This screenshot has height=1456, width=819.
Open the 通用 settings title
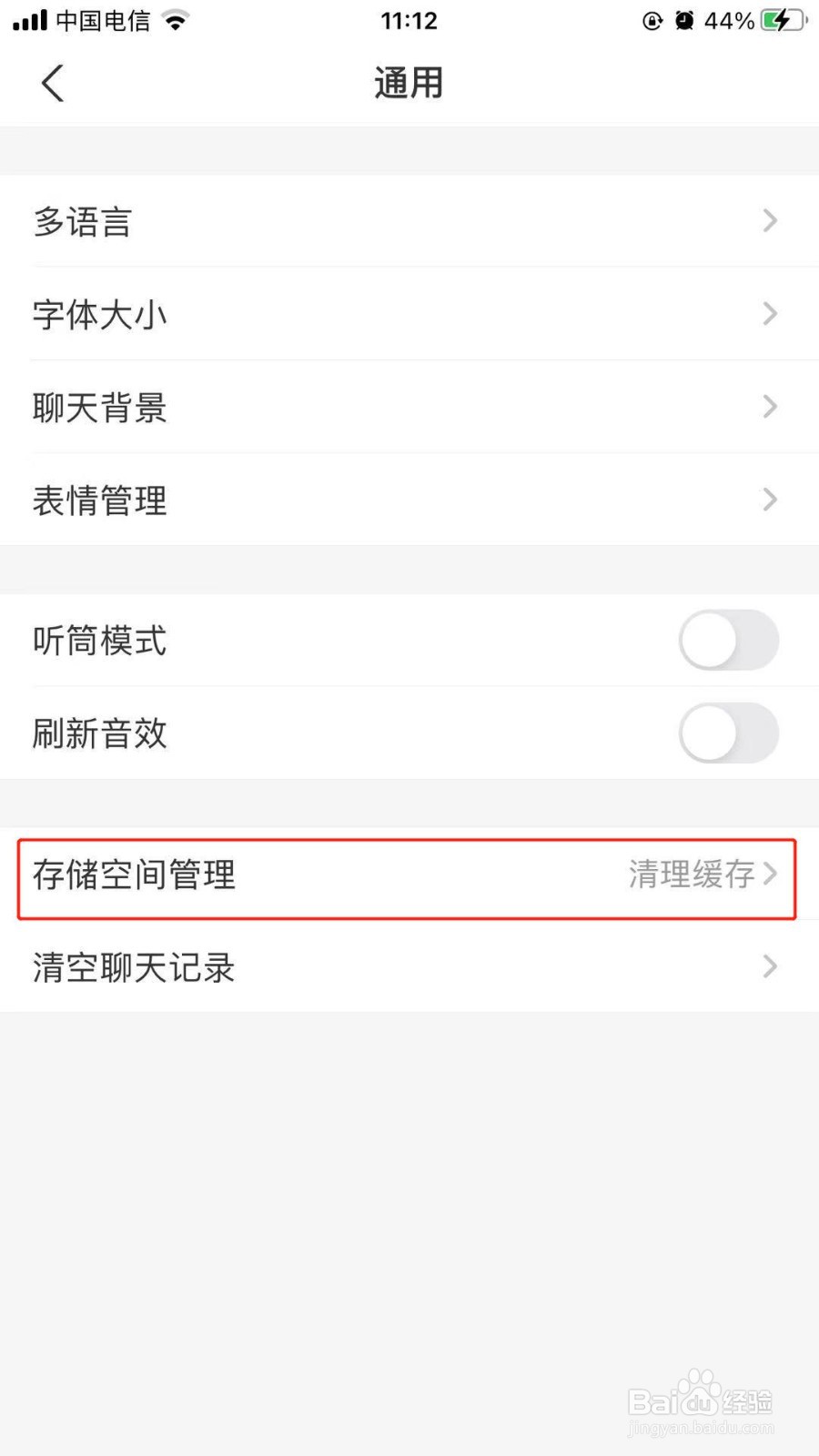pos(409,82)
